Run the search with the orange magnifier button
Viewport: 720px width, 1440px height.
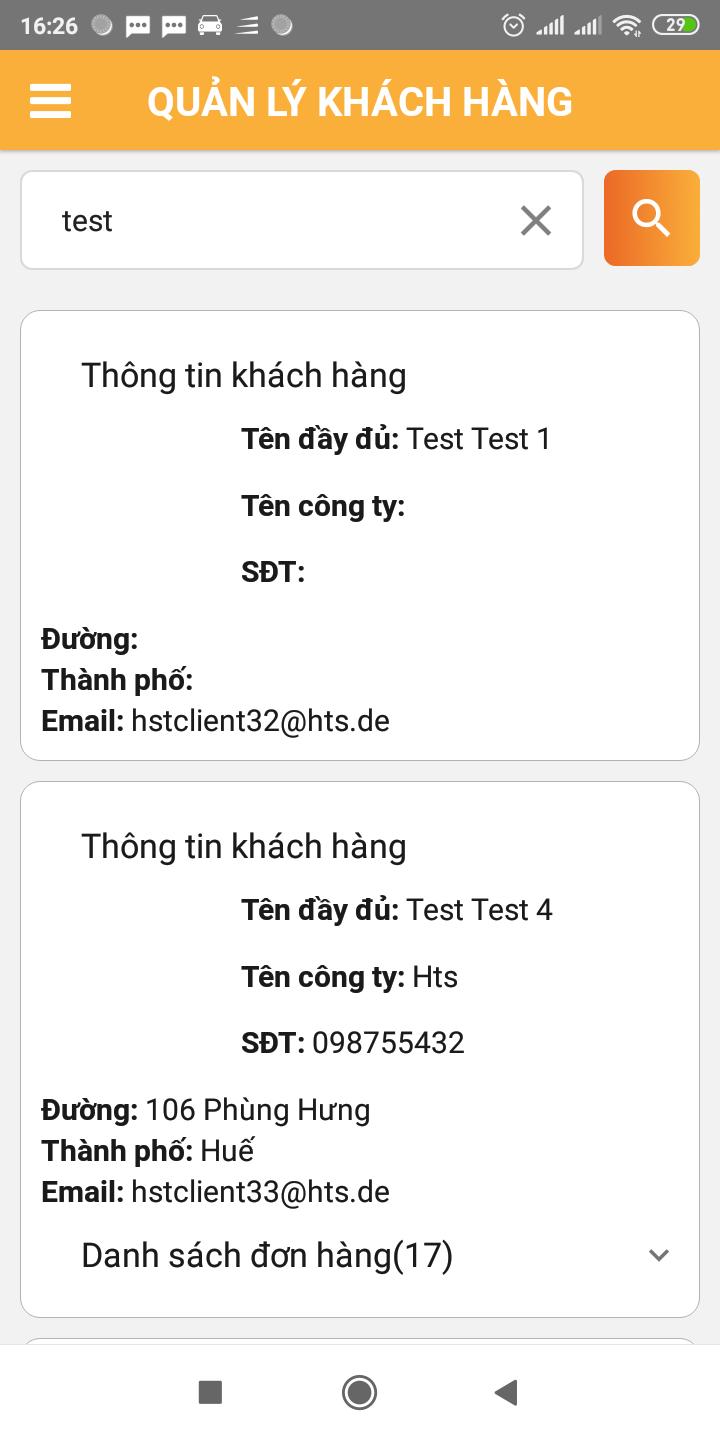pyautogui.click(x=651, y=218)
